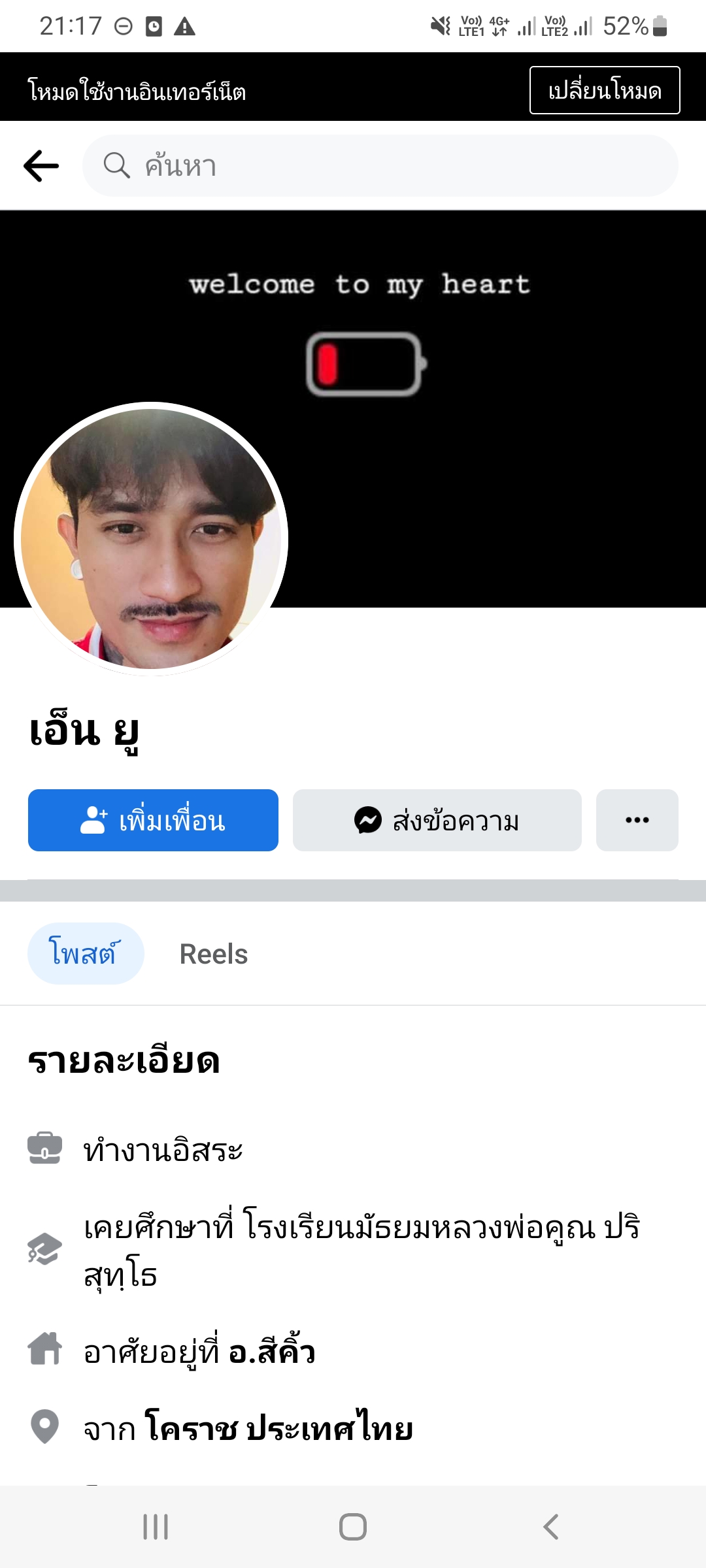Screen dimensions: 706x1568
Task: Send a message via ส่งข้อความ
Action: [x=437, y=820]
